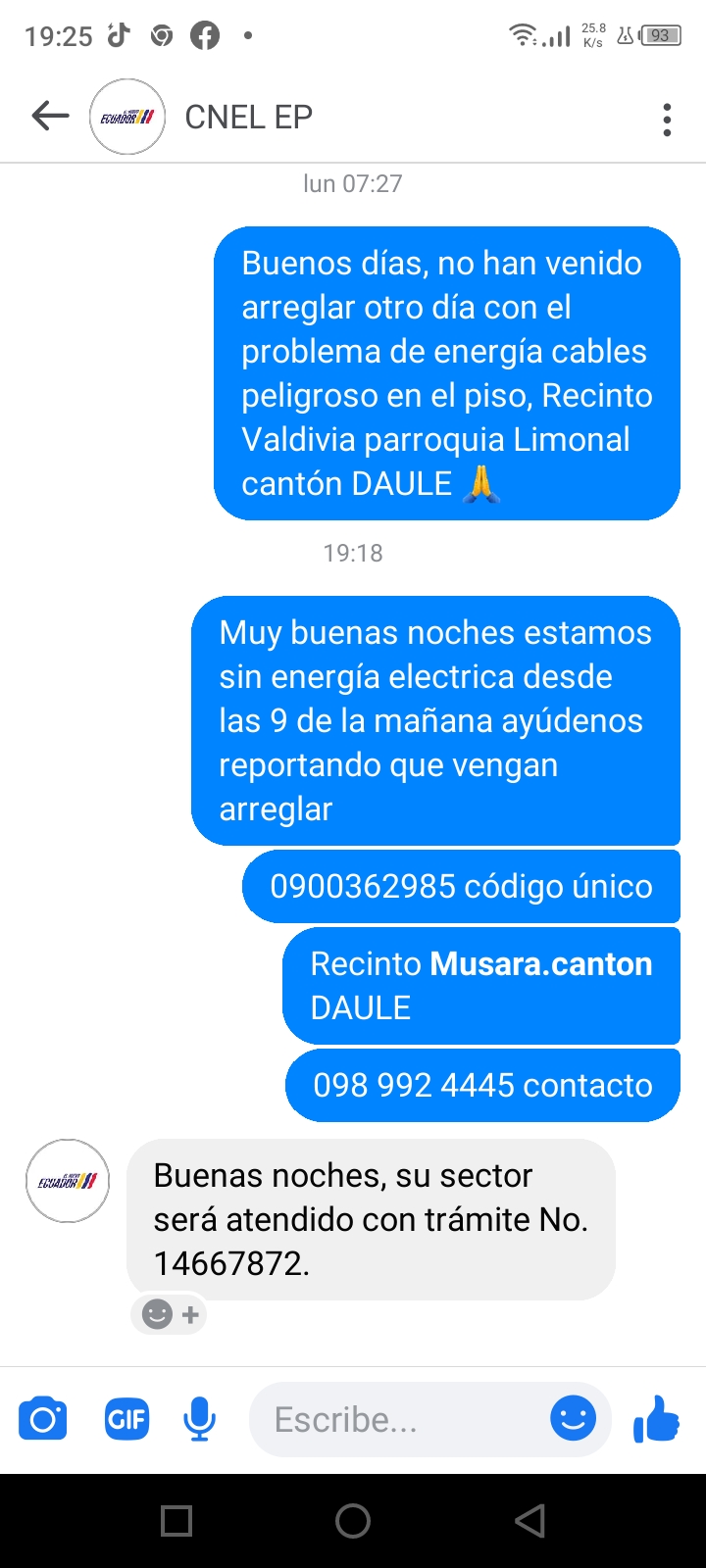Add a reaction to the trámite message
This screenshot has height=1568, width=706.
coord(170,1314)
